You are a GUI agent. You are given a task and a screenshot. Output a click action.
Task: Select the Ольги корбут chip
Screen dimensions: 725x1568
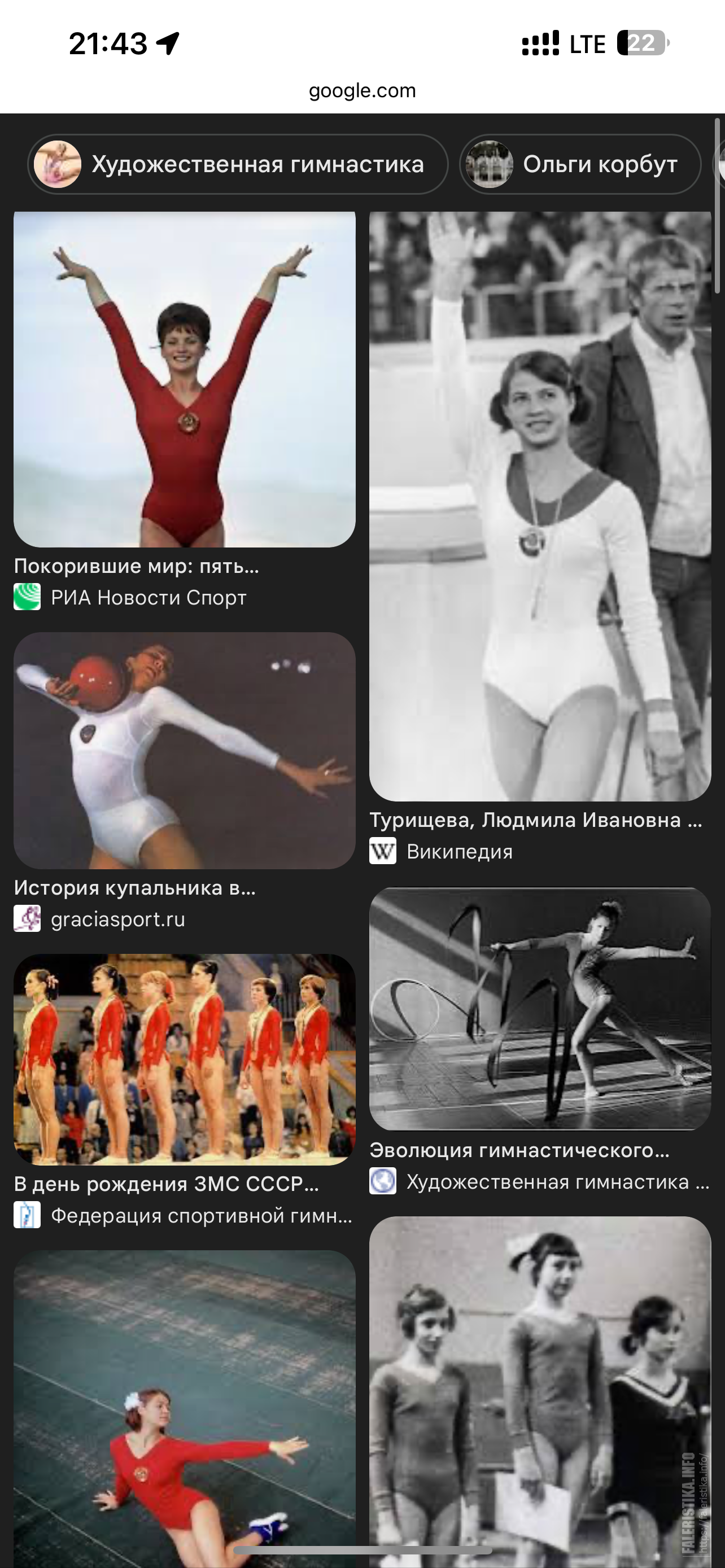pos(580,164)
